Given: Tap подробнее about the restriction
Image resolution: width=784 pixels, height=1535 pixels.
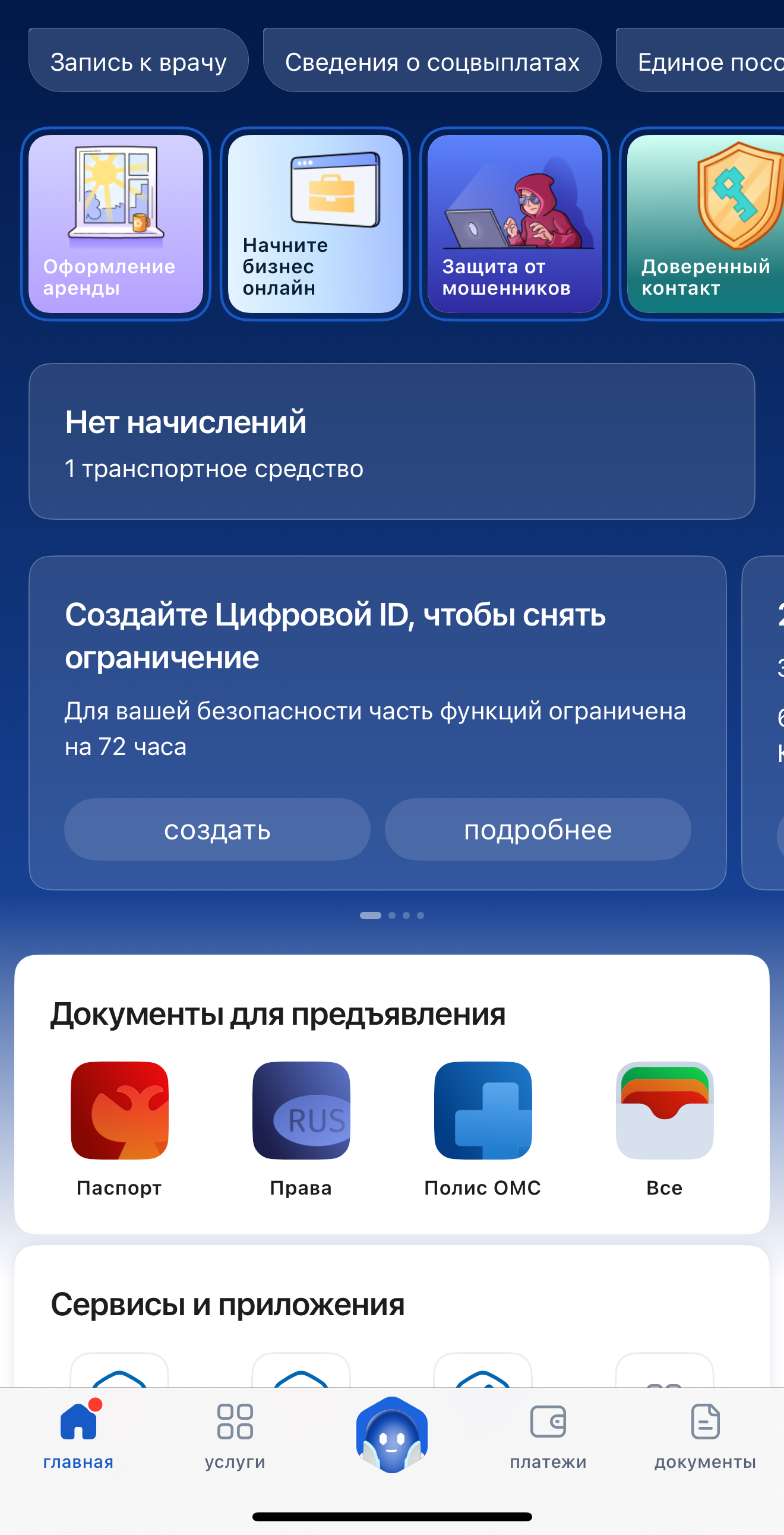Looking at the screenshot, I should pos(538,829).
